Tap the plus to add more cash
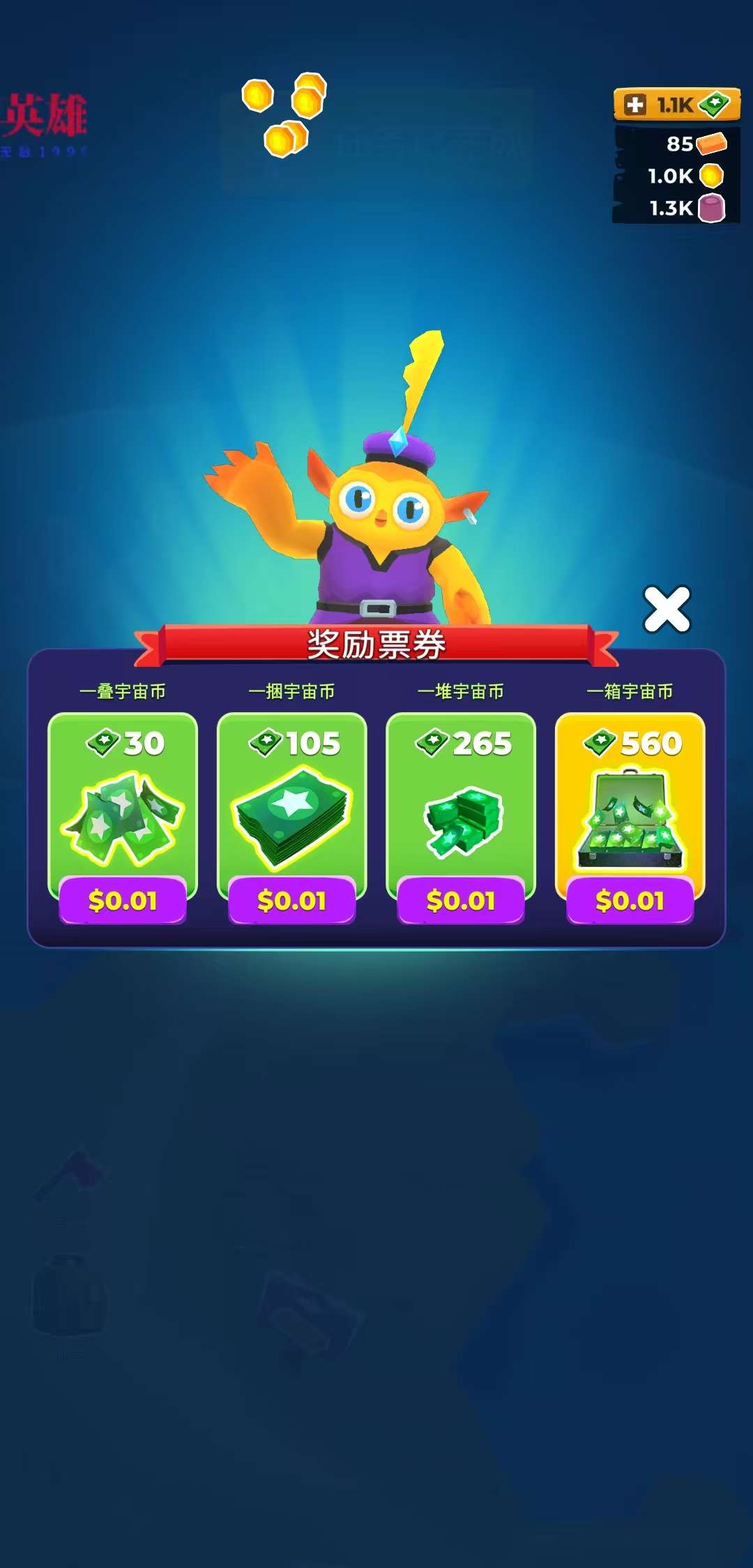Image resolution: width=753 pixels, height=1568 pixels. pyautogui.click(x=635, y=105)
